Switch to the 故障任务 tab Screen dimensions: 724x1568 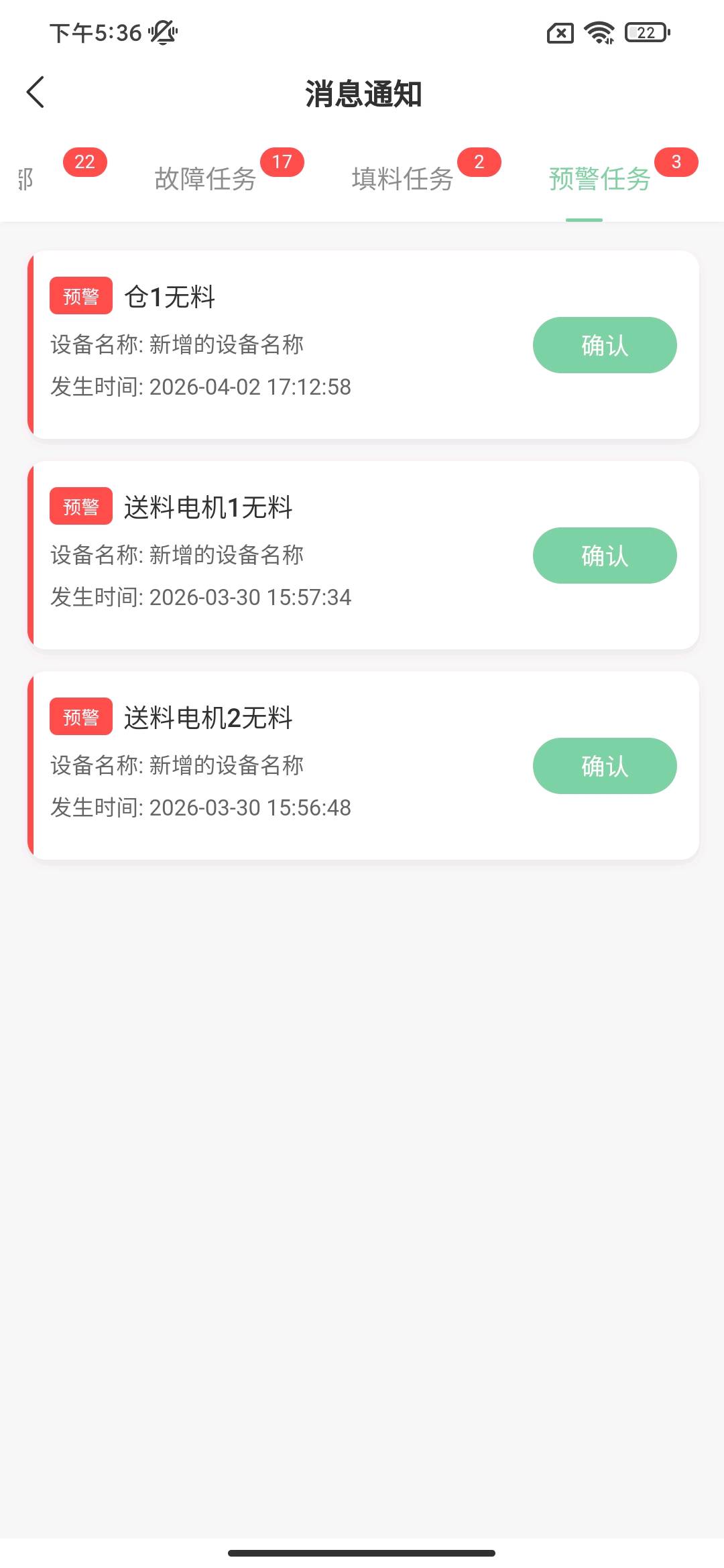pos(205,179)
